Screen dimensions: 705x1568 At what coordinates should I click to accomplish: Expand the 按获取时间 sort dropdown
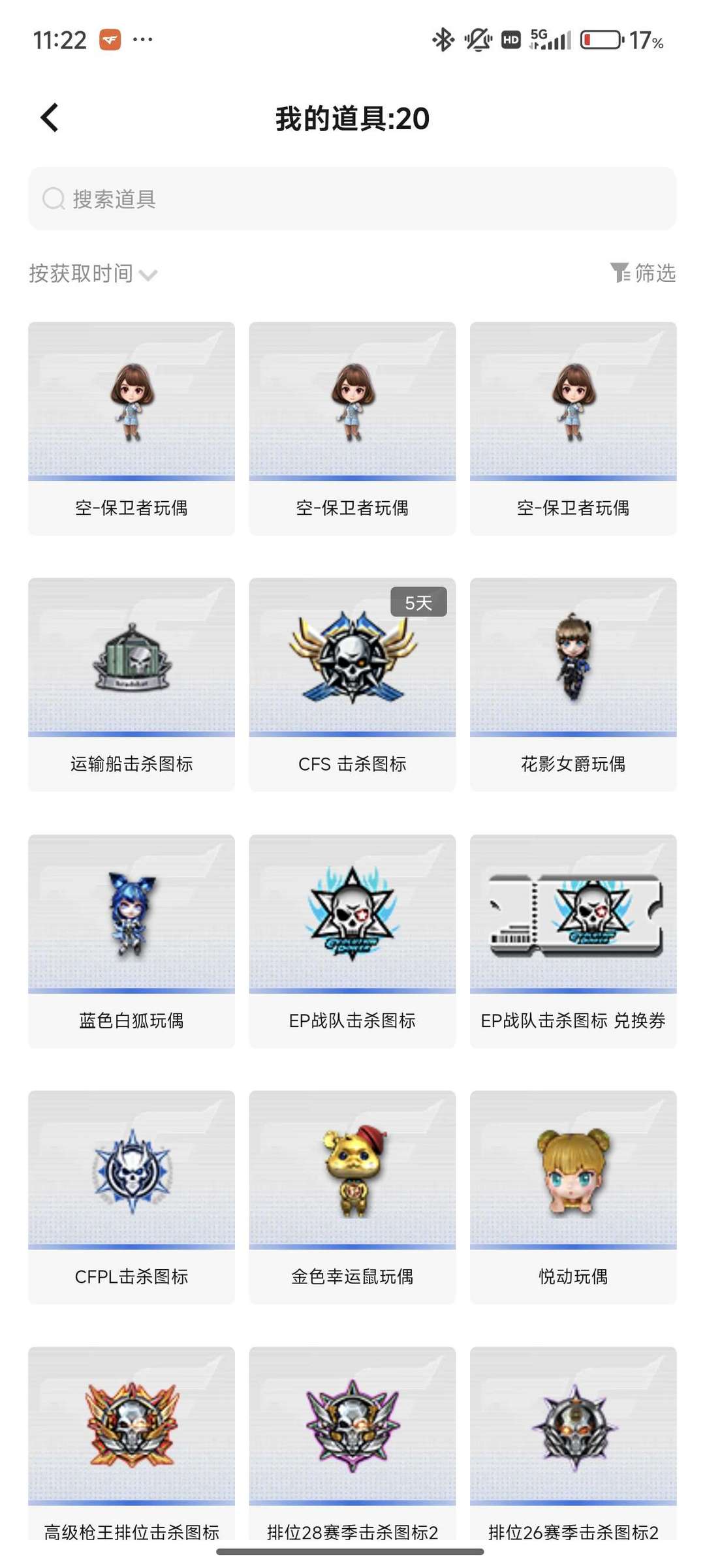click(93, 273)
